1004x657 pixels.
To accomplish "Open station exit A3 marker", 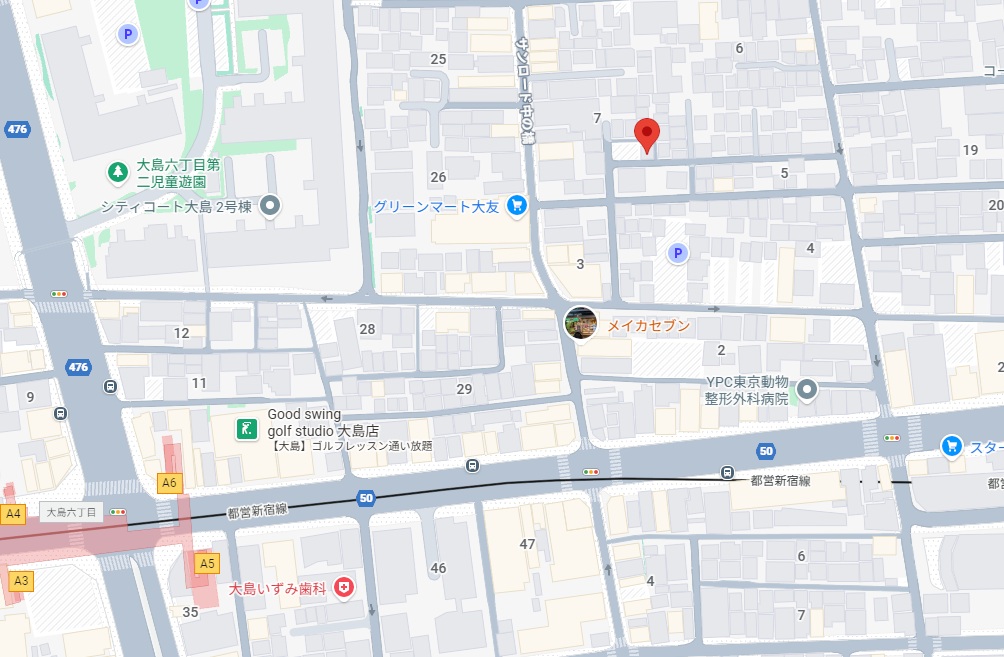I will (x=21, y=580).
